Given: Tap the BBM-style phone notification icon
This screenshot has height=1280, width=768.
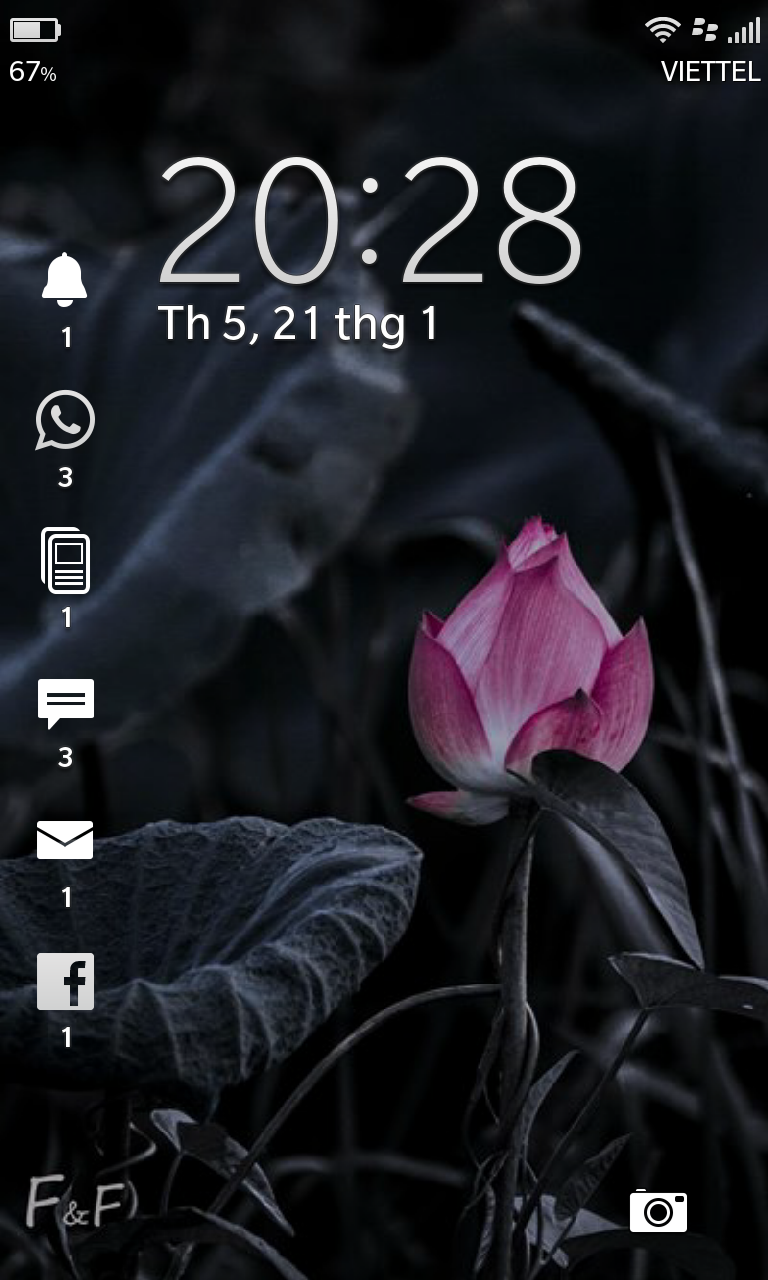Looking at the screenshot, I should click(x=66, y=561).
